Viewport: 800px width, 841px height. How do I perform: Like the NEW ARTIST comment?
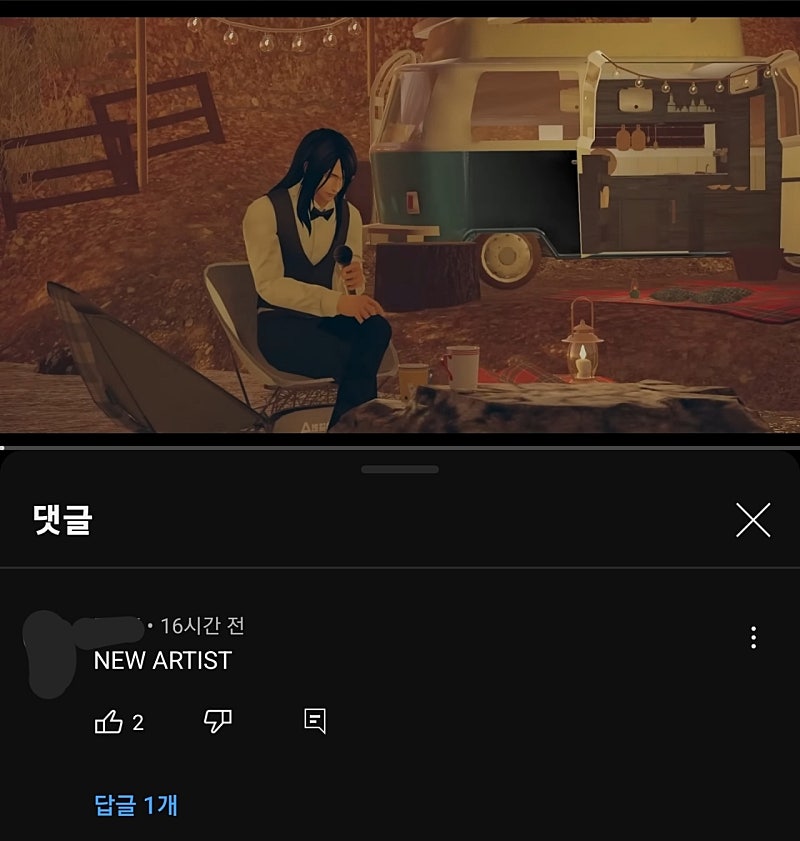click(108, 722)
